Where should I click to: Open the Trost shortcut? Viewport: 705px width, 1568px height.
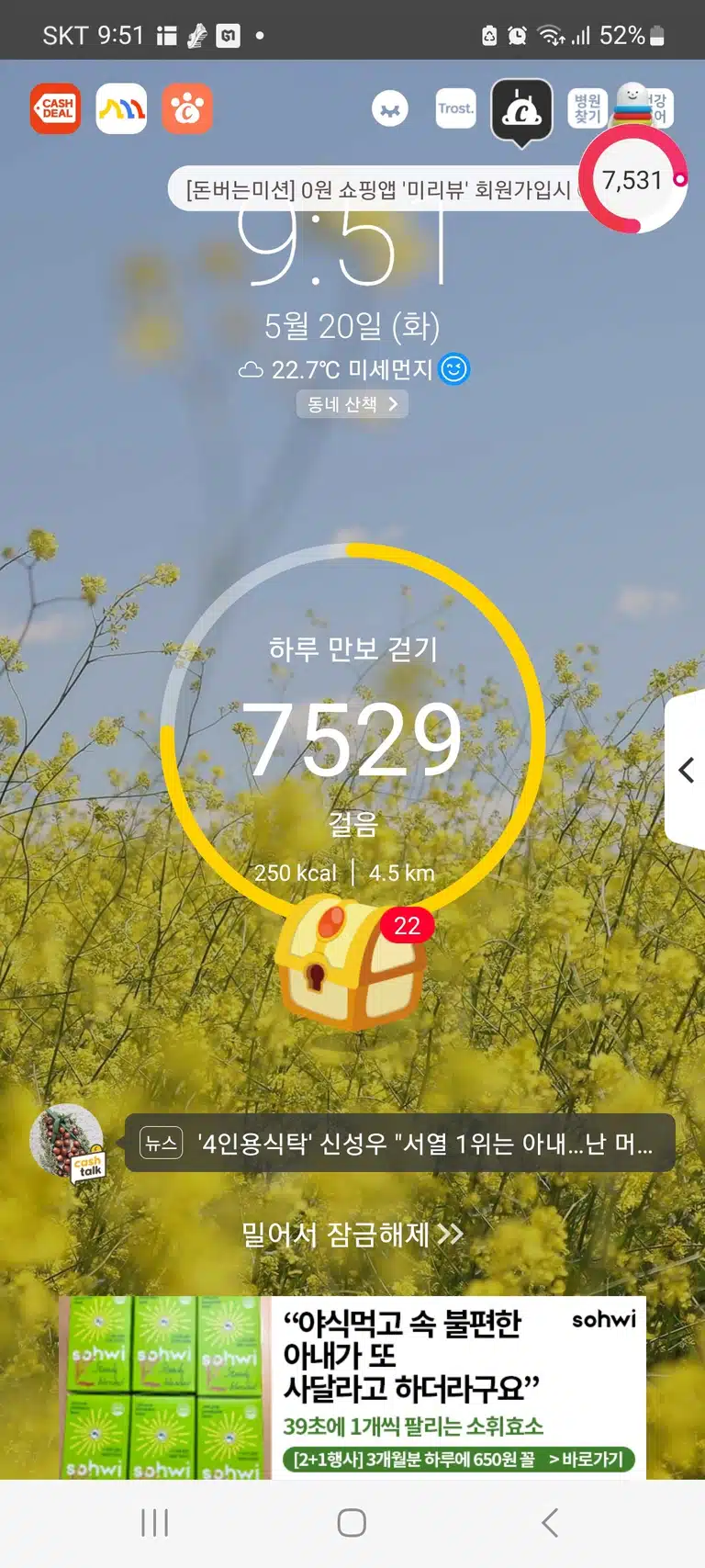point(456,108)
